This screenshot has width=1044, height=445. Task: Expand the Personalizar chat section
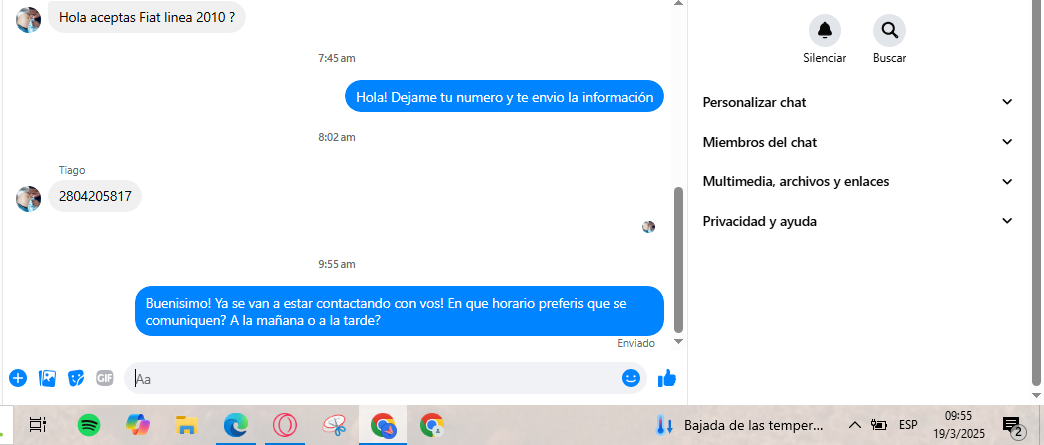click(858, 102)
